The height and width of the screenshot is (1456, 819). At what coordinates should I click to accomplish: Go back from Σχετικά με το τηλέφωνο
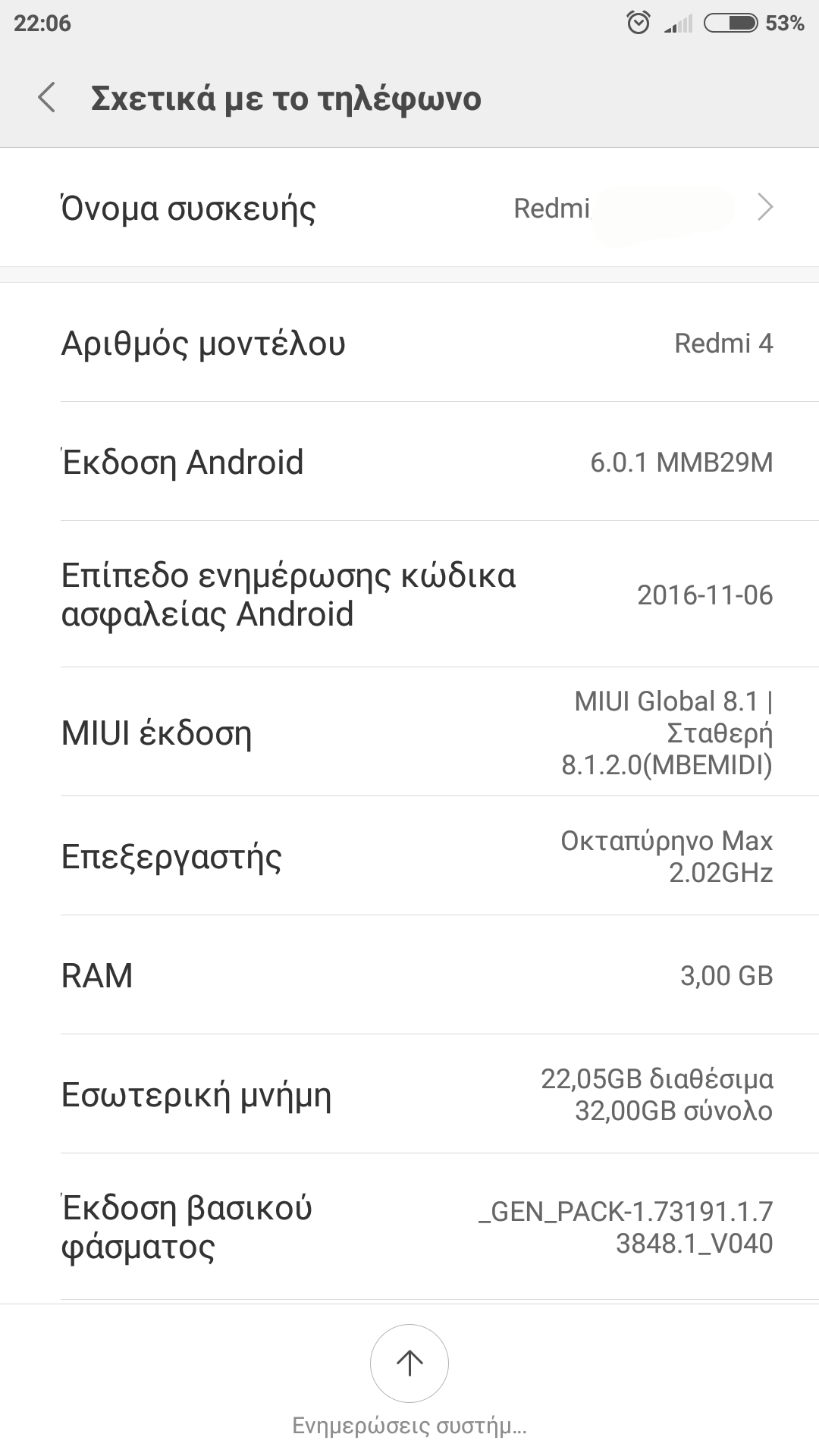pos(47,99)
